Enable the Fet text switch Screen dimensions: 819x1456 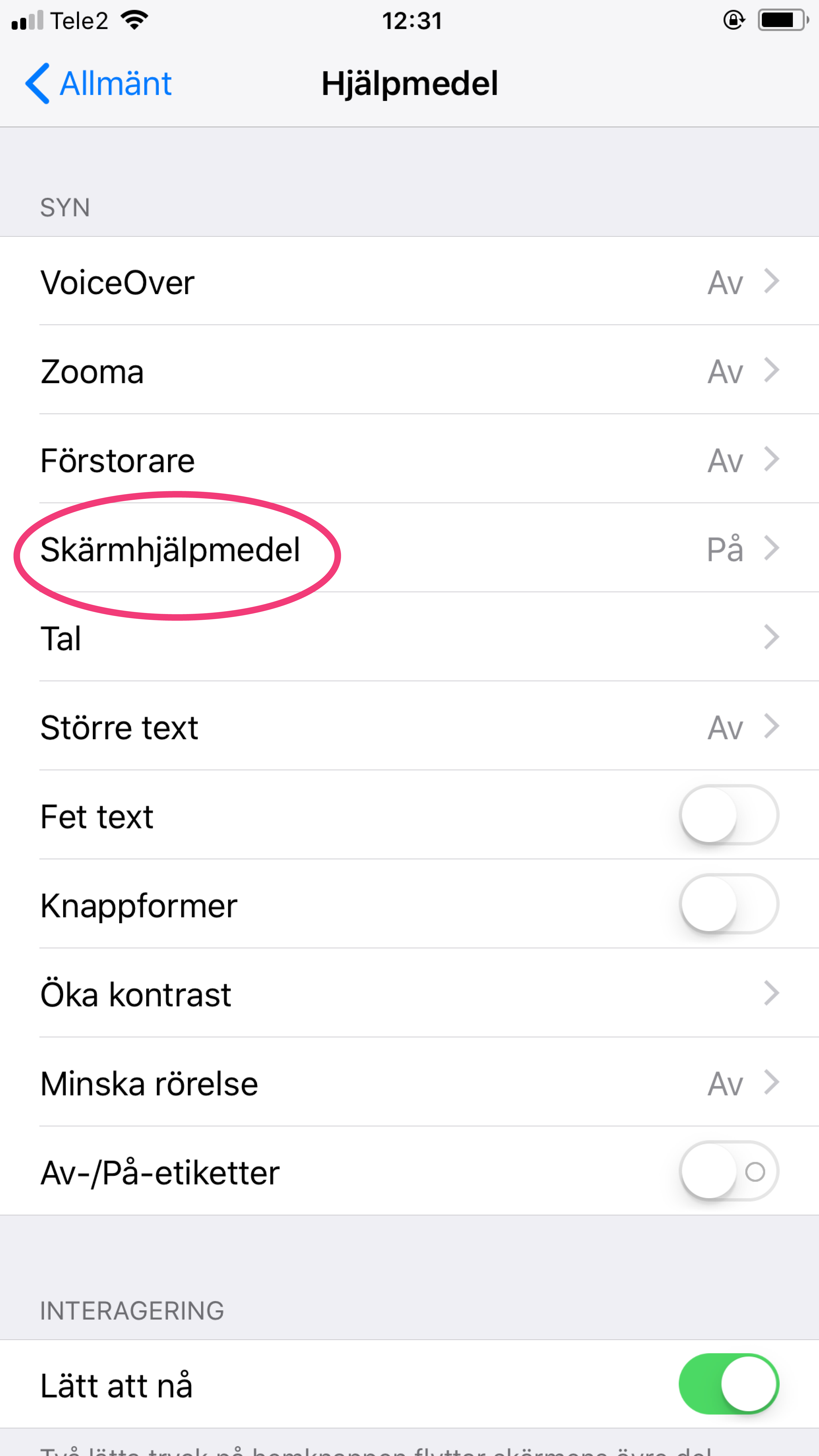[729, 815]
